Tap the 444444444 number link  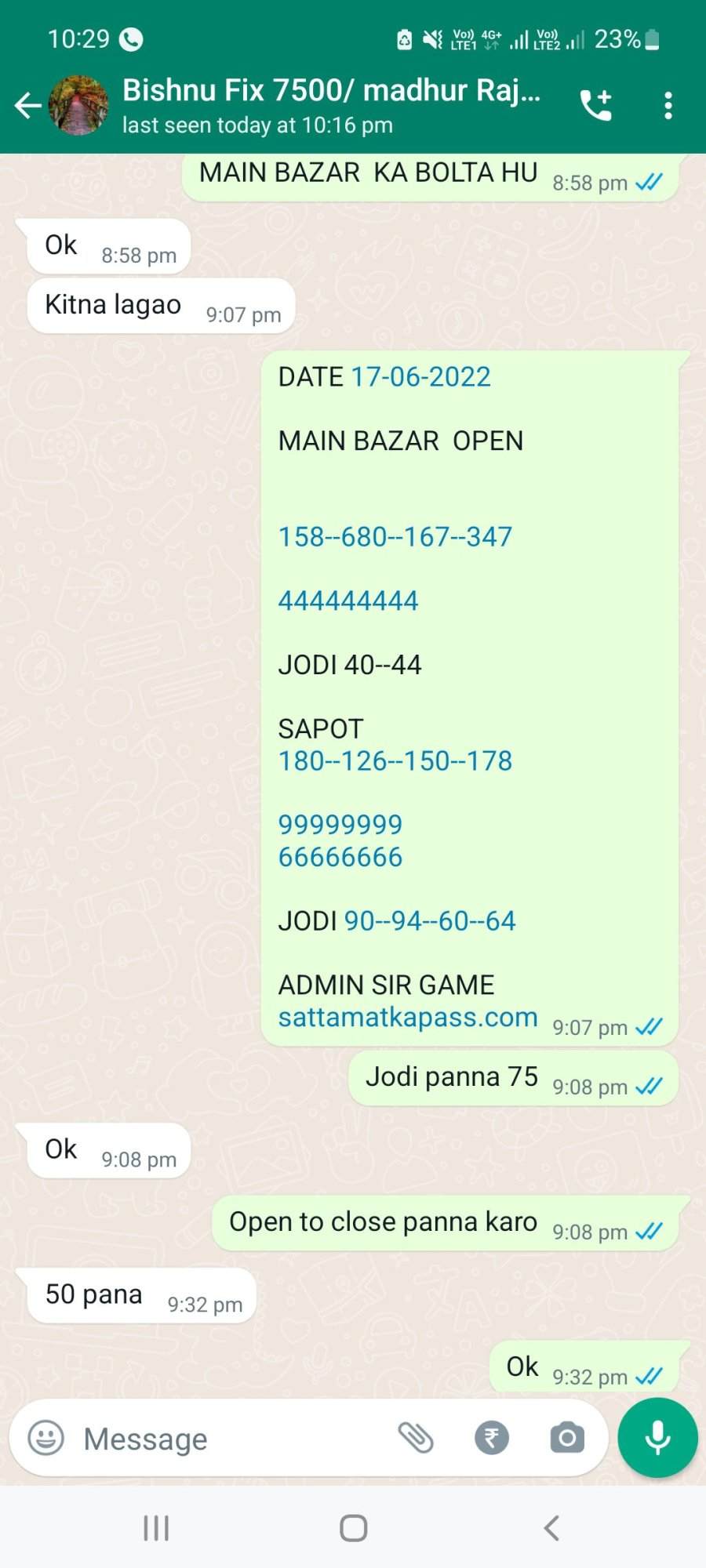(348, 601)
